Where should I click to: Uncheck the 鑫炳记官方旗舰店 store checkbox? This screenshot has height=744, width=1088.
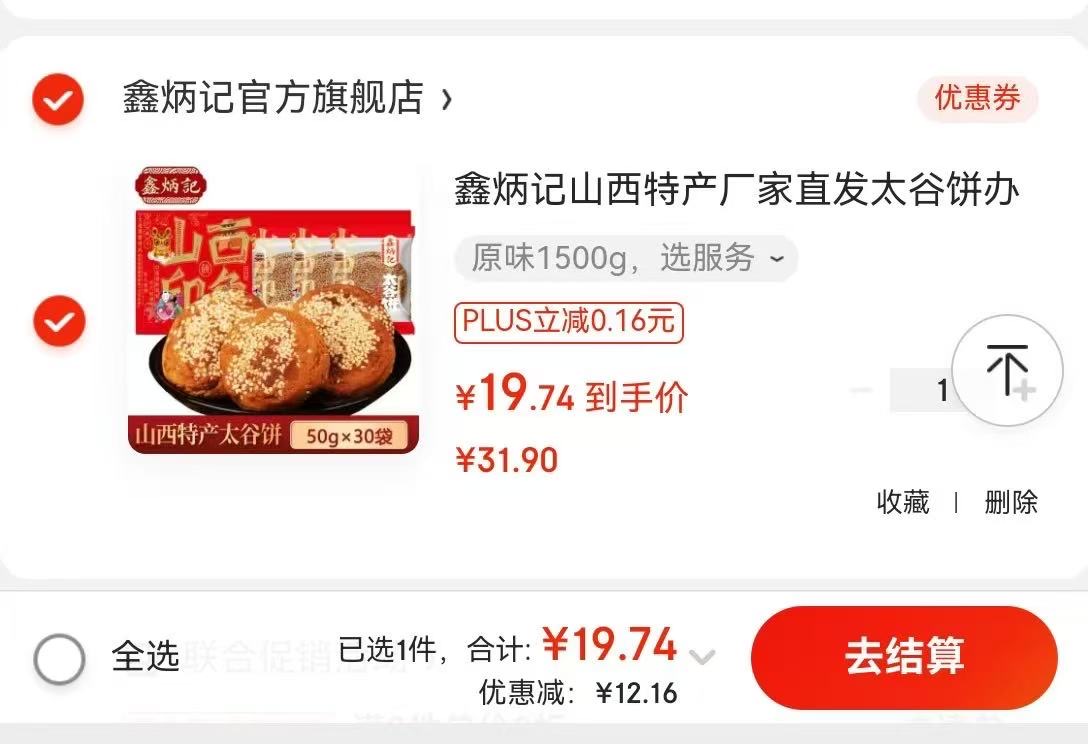57,99
